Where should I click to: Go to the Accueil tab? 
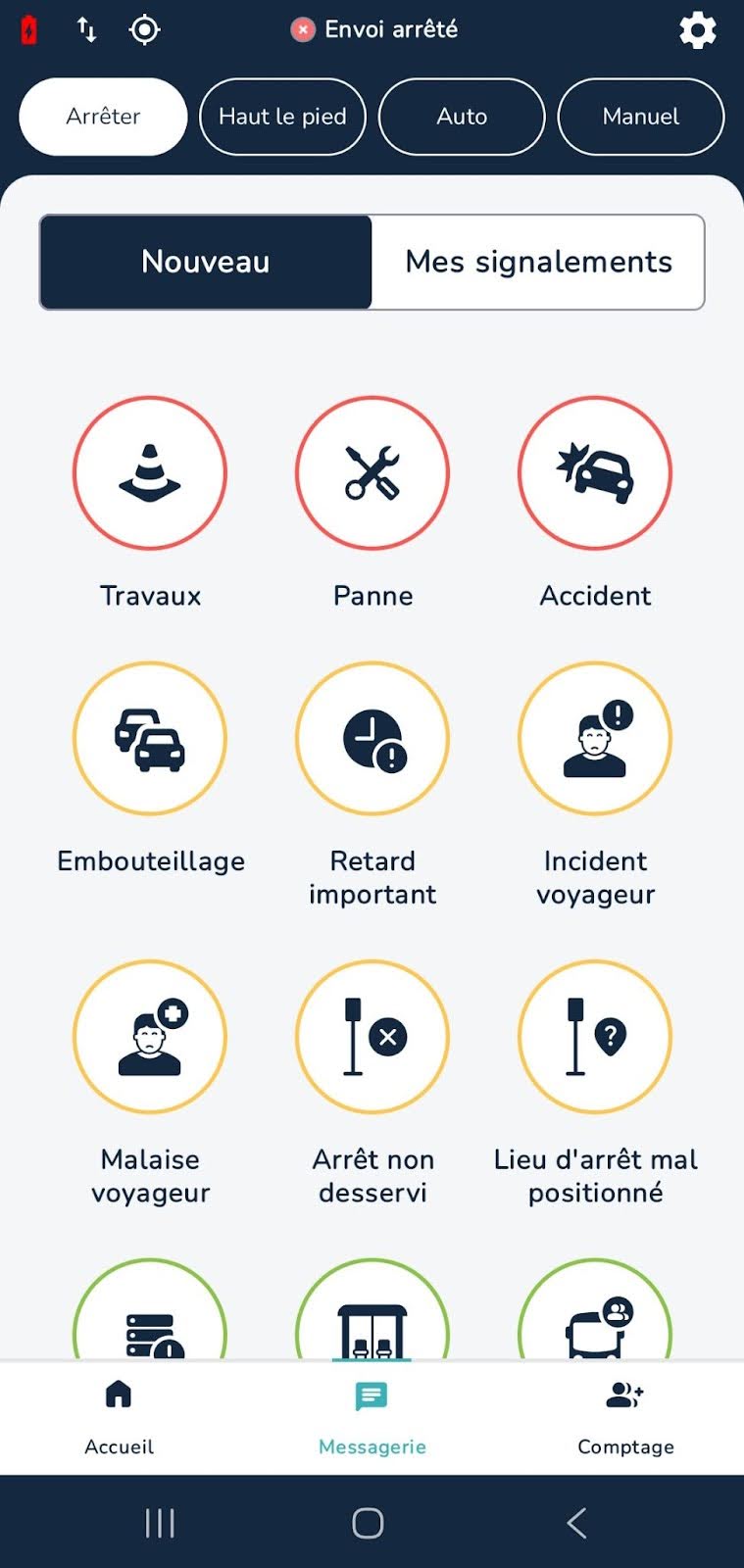click(119, 1416)
